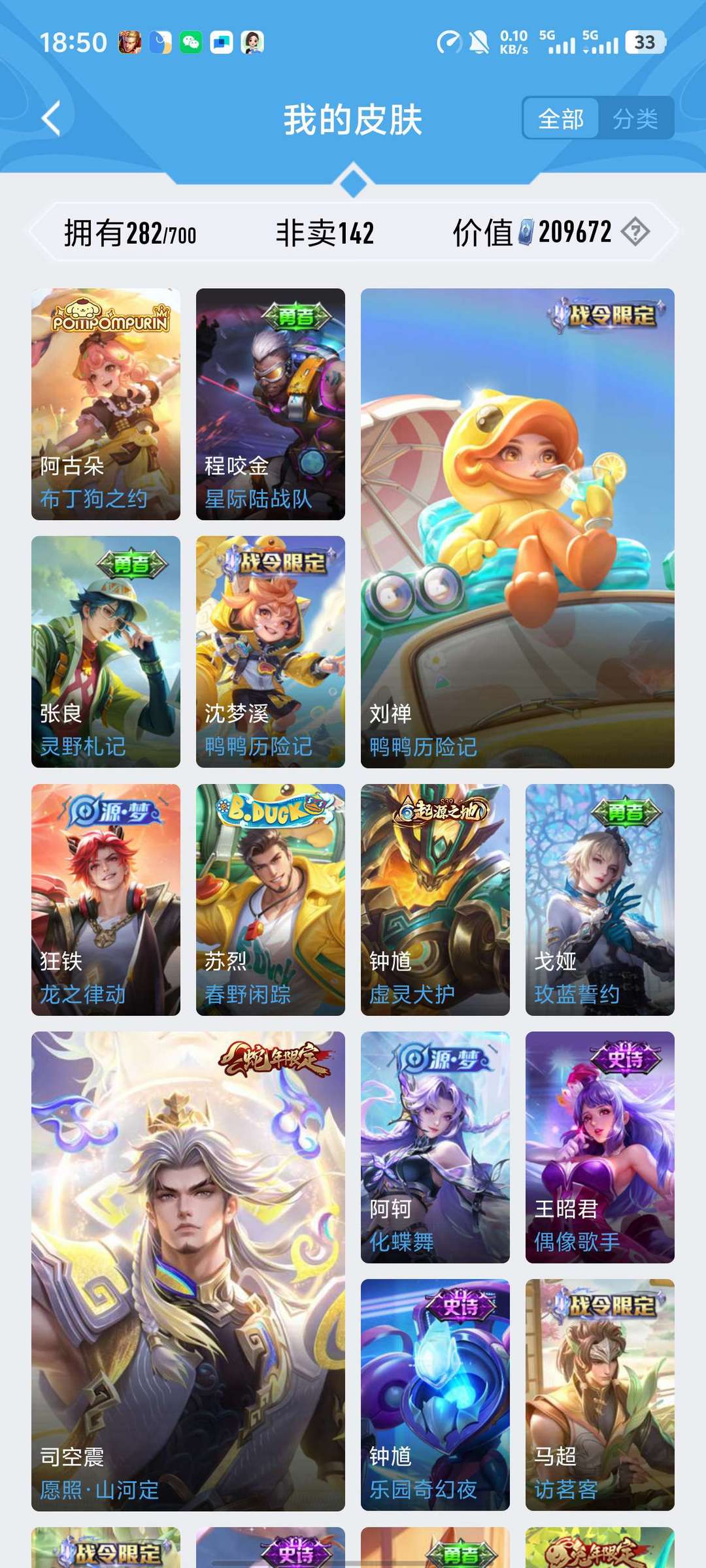Go back using the top-left arrow
Image resolution: width=706 pixels, height=1568 pixels.
click(x=51, y=118)
